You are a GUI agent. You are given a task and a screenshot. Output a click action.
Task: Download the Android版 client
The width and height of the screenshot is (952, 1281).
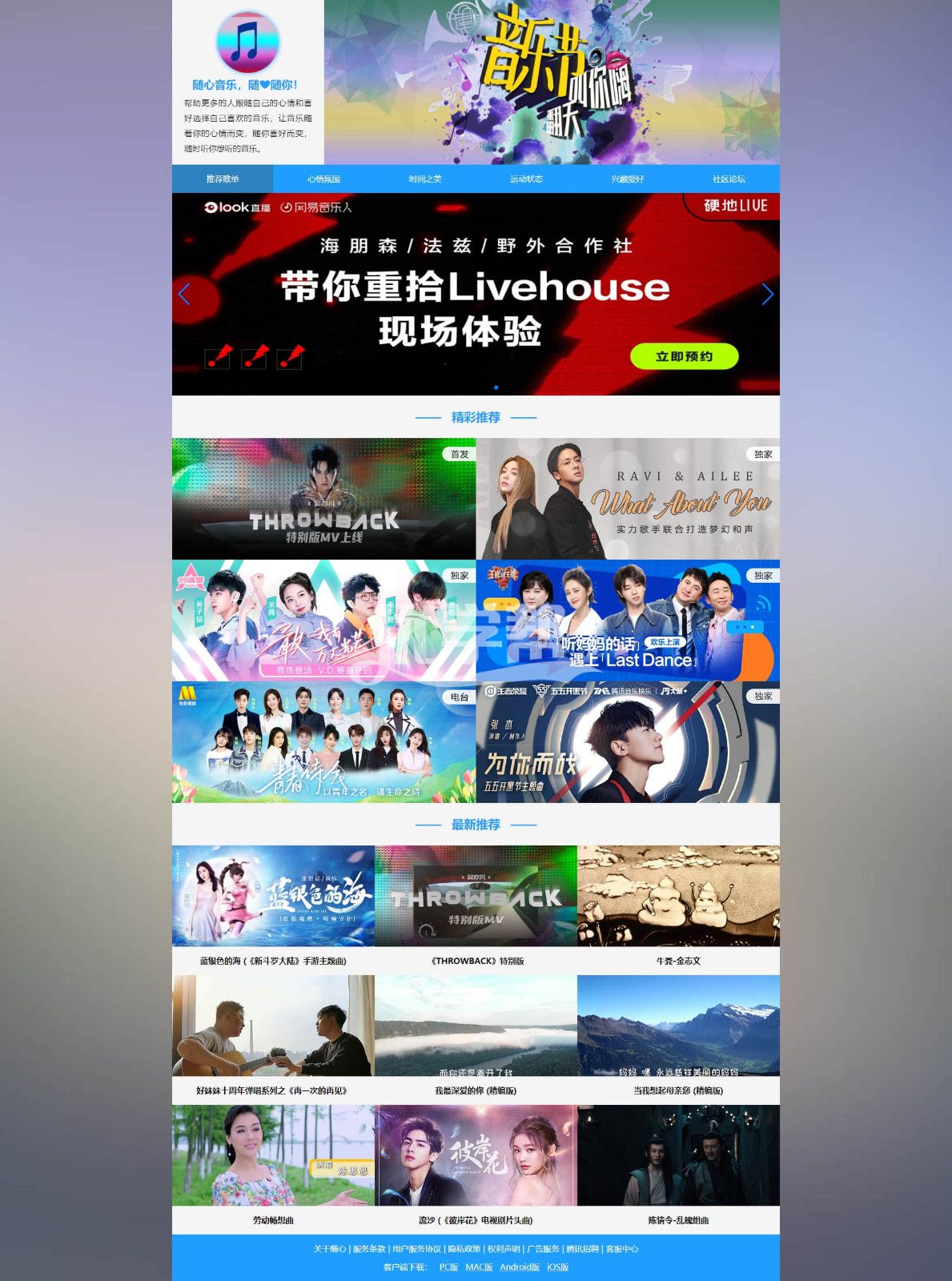520,1267
